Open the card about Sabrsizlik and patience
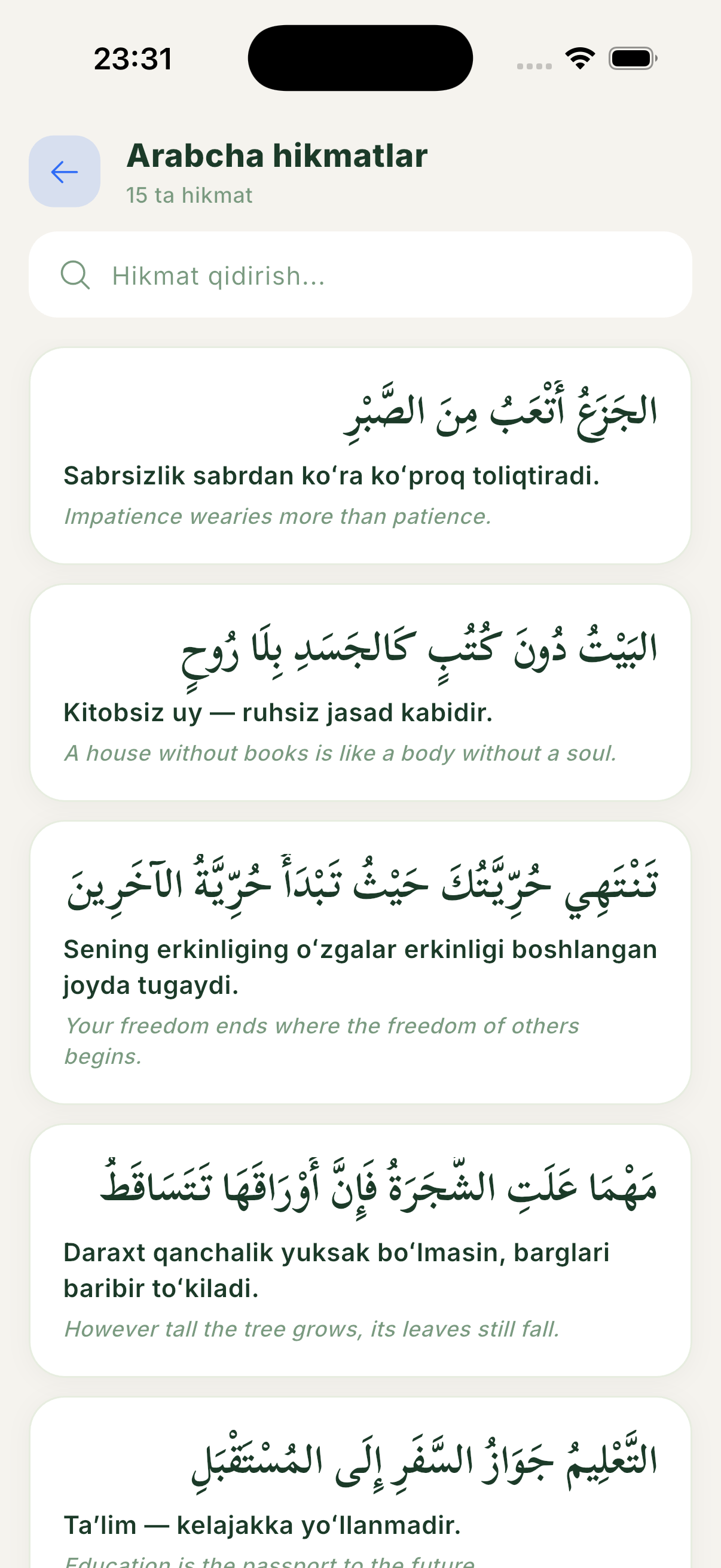721x1568 pixels. 360,455
